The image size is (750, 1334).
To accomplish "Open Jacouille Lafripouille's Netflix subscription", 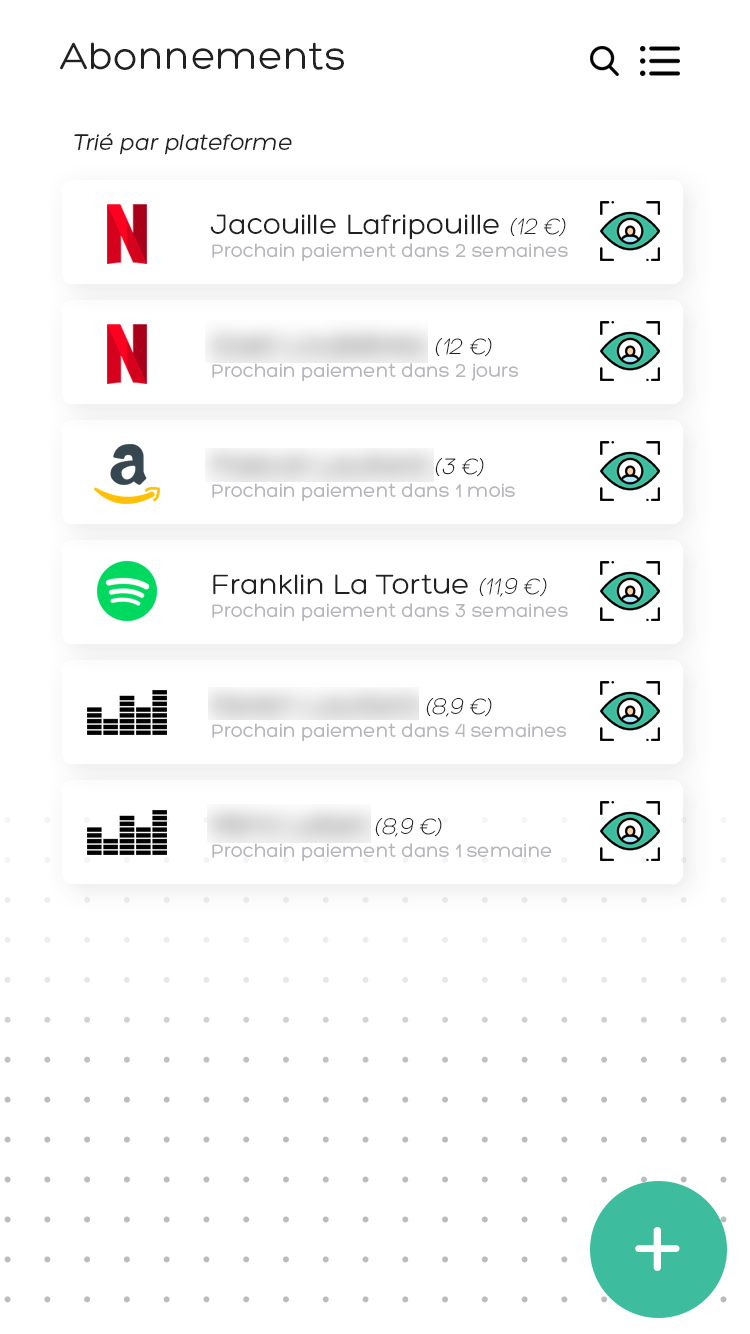I will coord(372,232).
